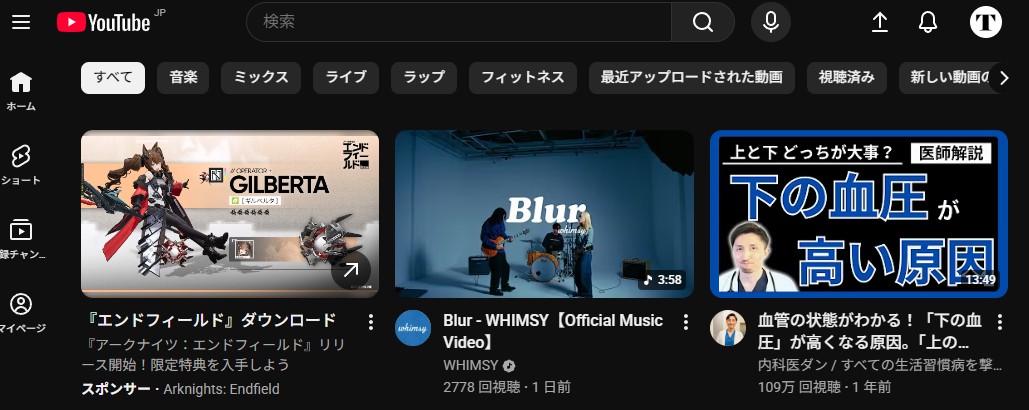The image size is (1029, 410).
Task: Select the 音楽 filter chip
Action: (x=183, y=77)
